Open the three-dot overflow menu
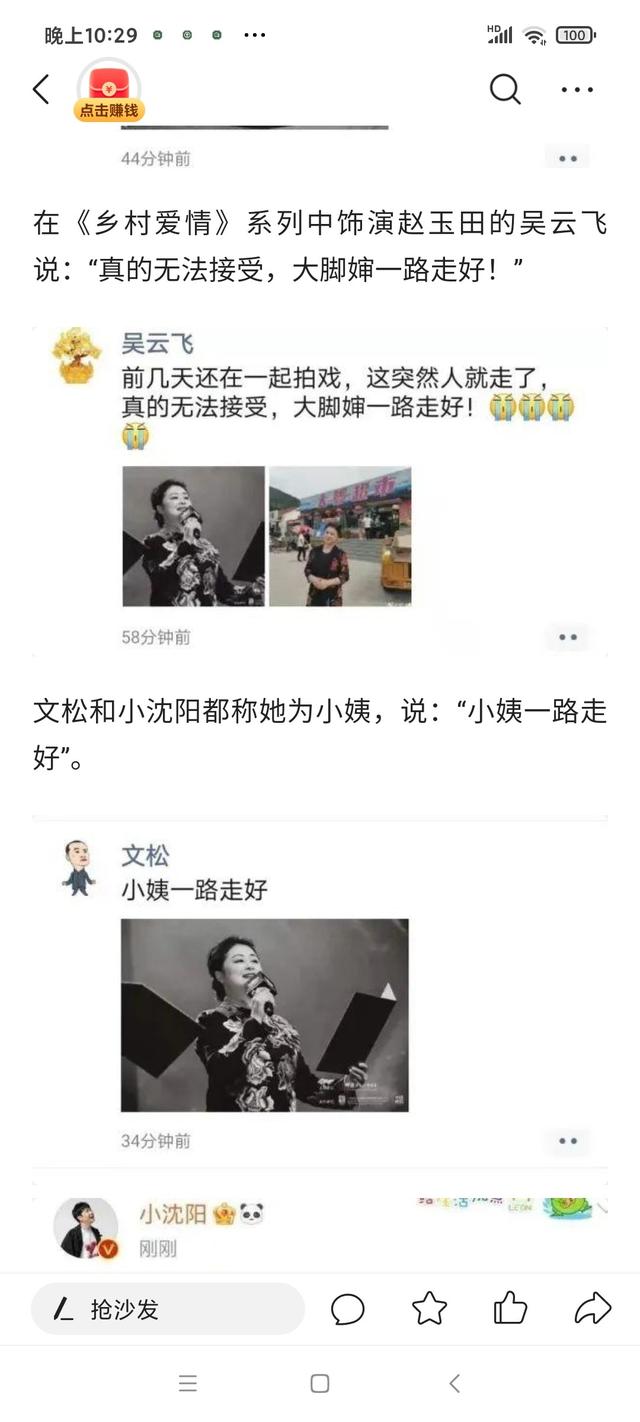640x1422 pixels. coord(577,90)
